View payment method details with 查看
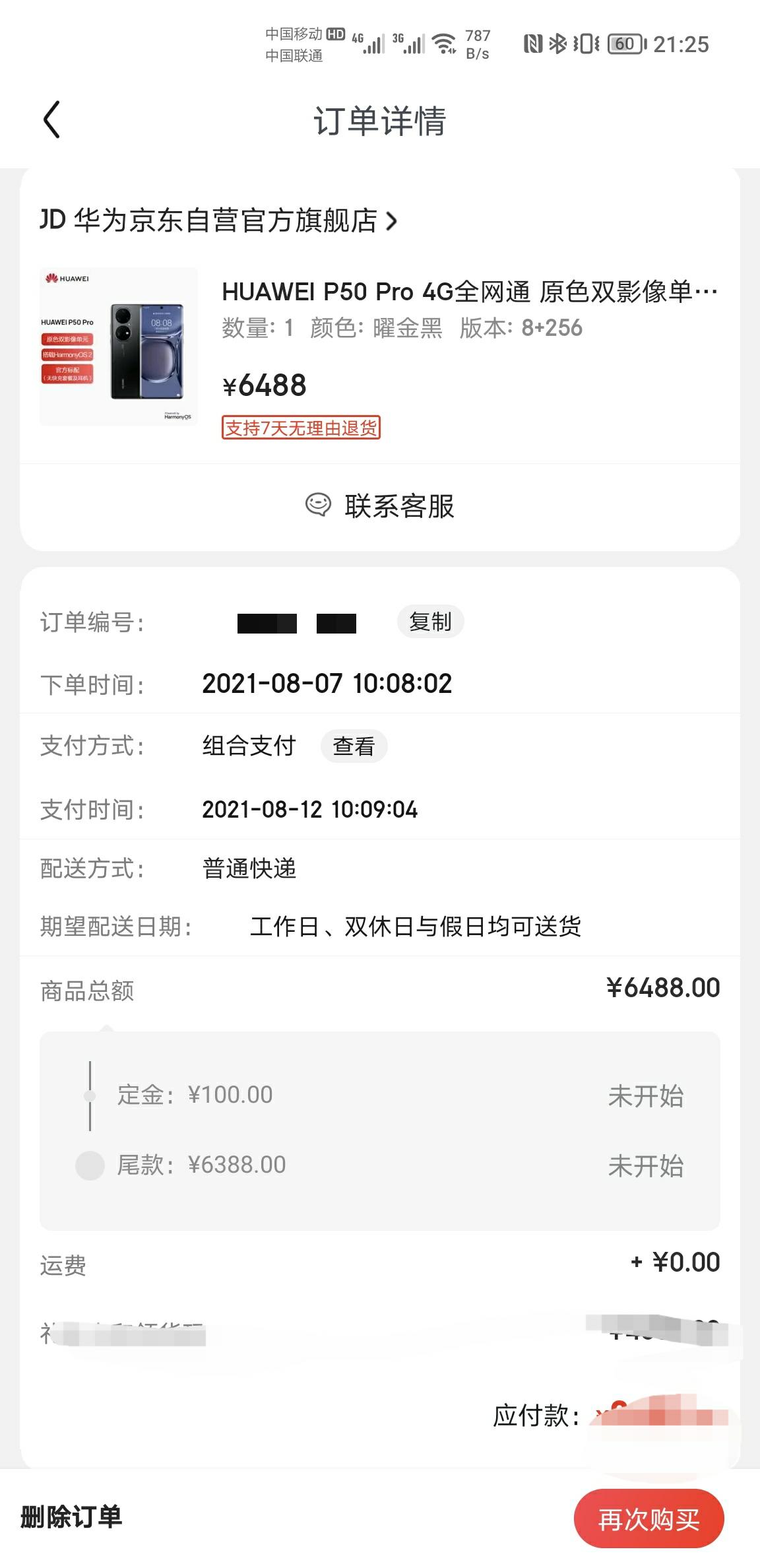 [x=354, y=746]
